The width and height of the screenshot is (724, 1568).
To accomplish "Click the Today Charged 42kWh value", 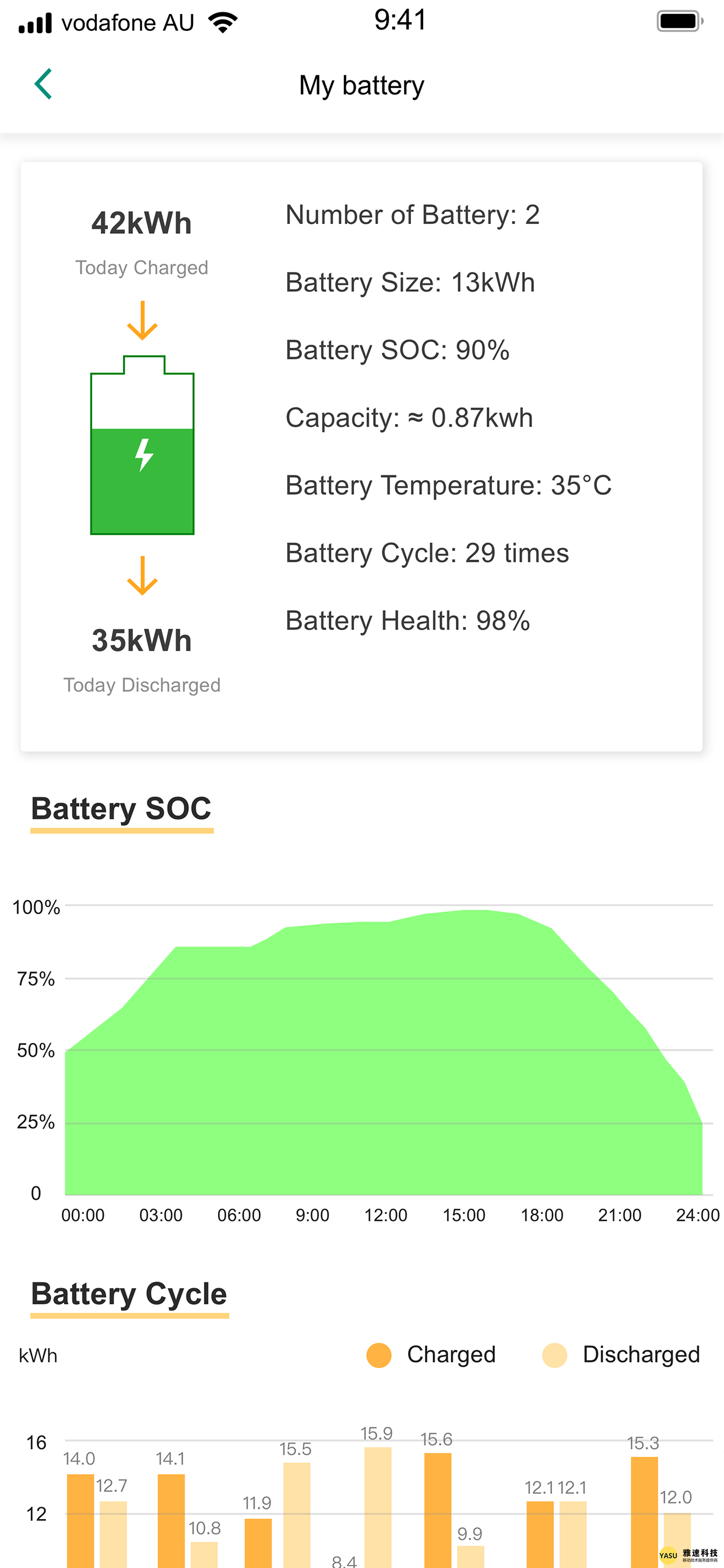I will click(x=142, y=222).
